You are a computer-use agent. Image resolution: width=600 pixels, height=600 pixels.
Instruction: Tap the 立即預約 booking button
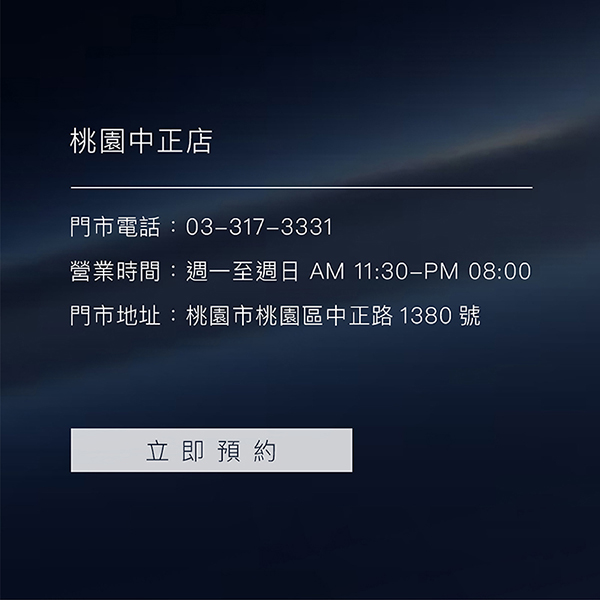[211, 450]
